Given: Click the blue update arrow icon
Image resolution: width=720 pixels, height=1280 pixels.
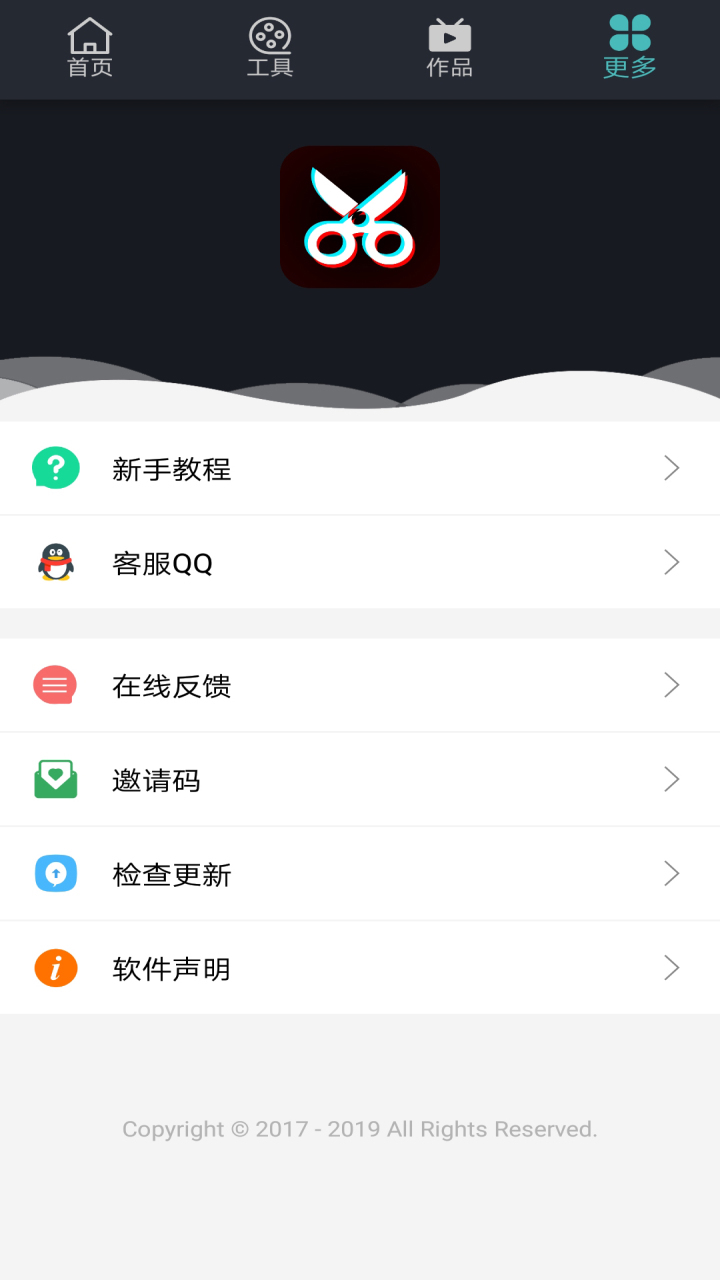Looking at the screenshot, I should 55,873.
